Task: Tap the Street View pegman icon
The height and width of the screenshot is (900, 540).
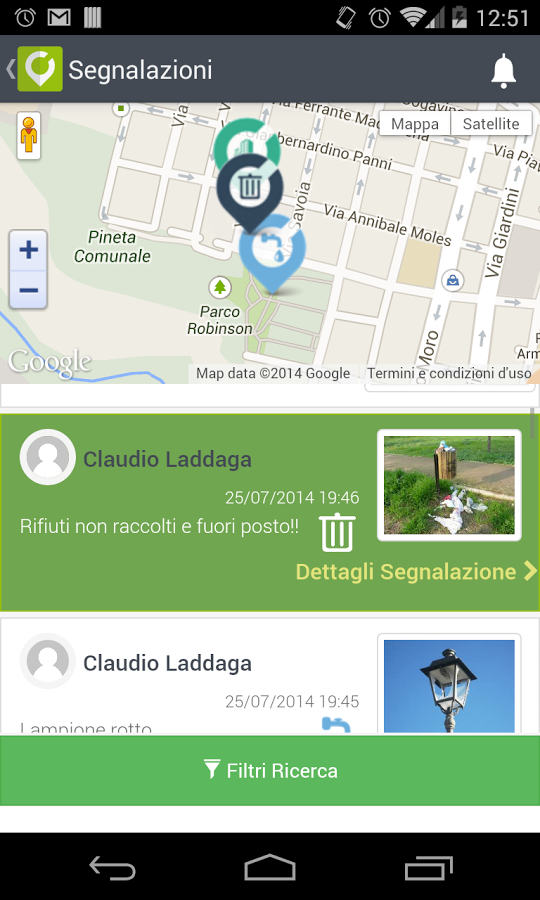Action: pos(29,135)
